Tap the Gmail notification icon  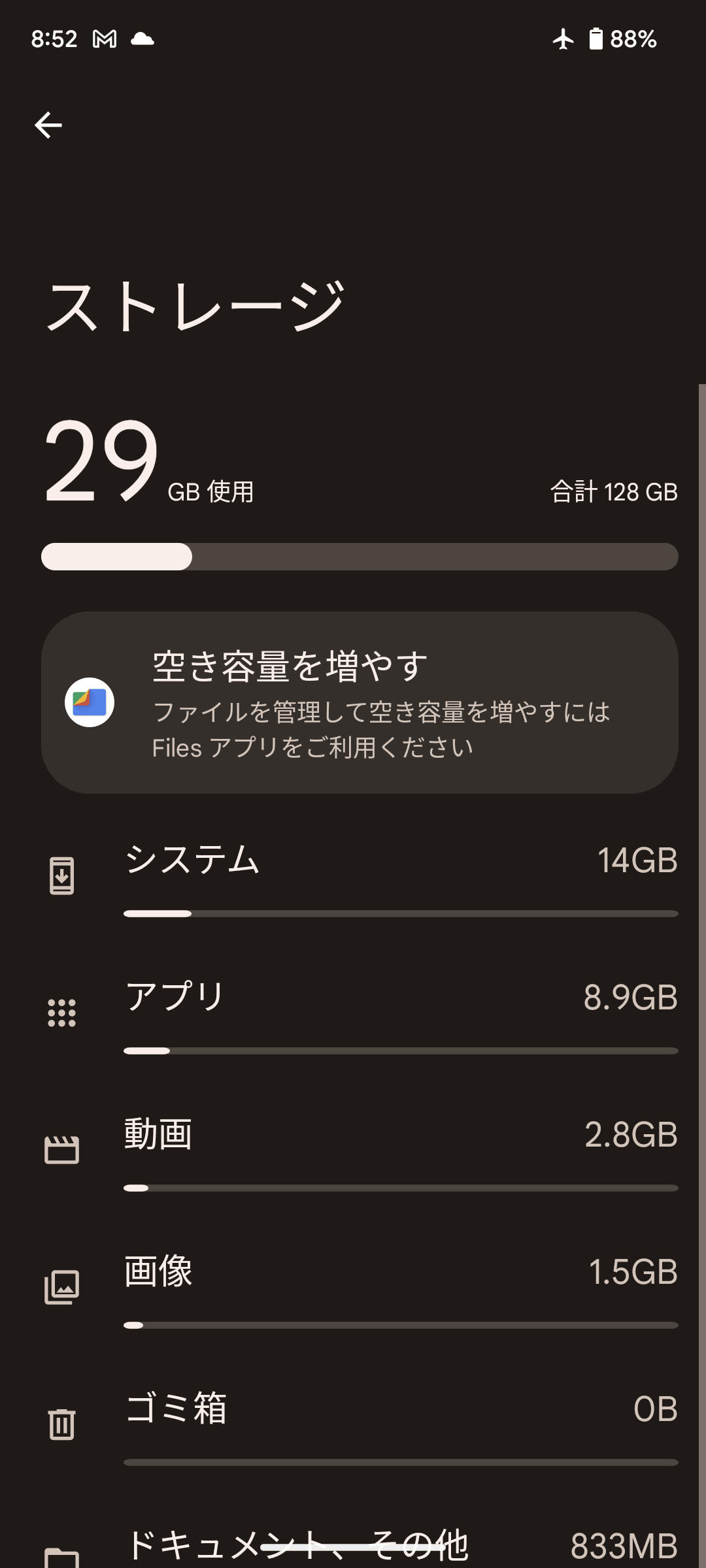[105, 38]
